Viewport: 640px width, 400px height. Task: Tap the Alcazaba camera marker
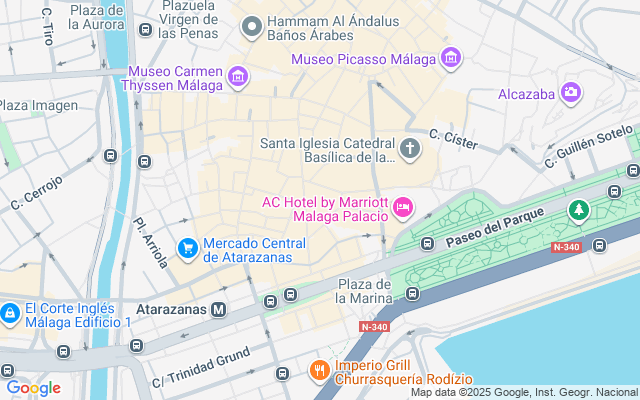point(571,93)
